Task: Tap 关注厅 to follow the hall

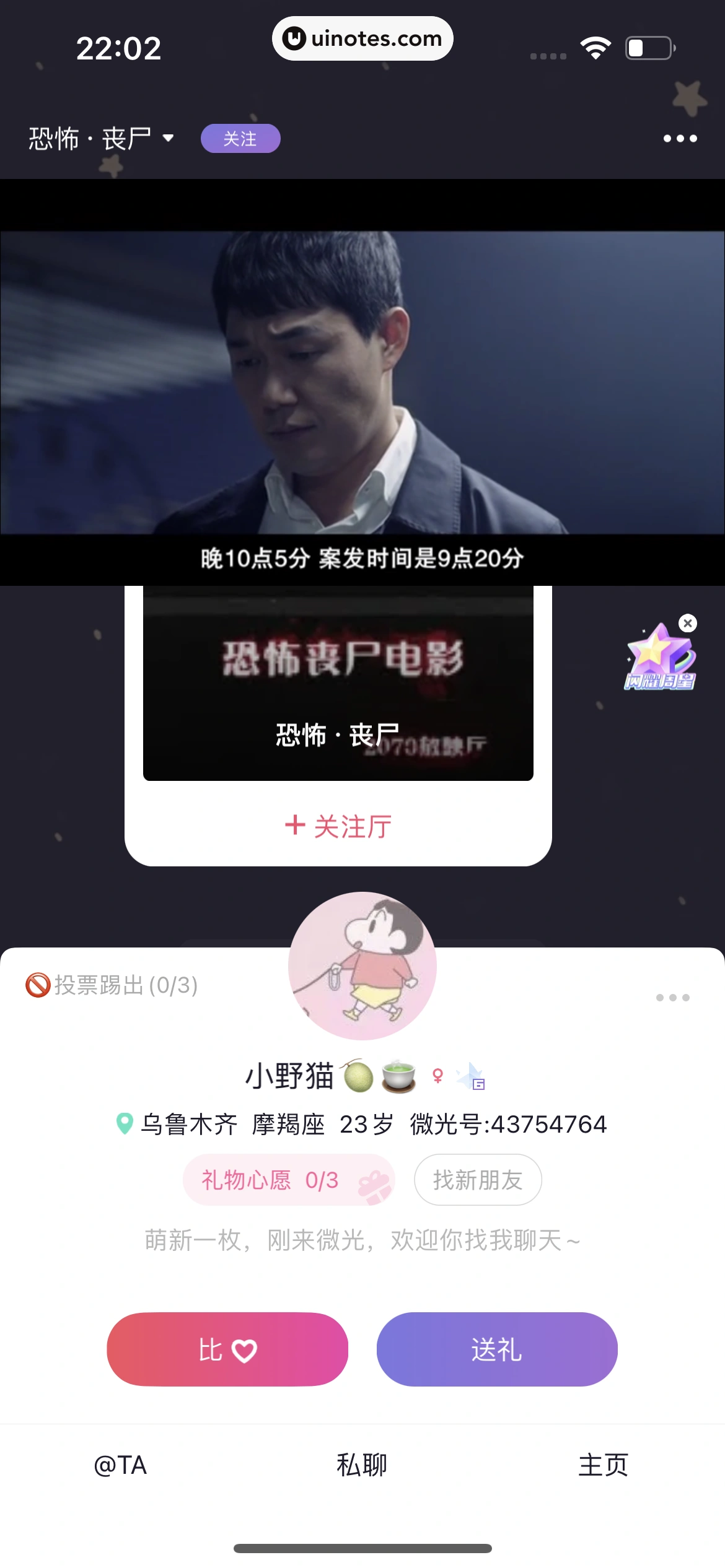Action: [338, 826]
